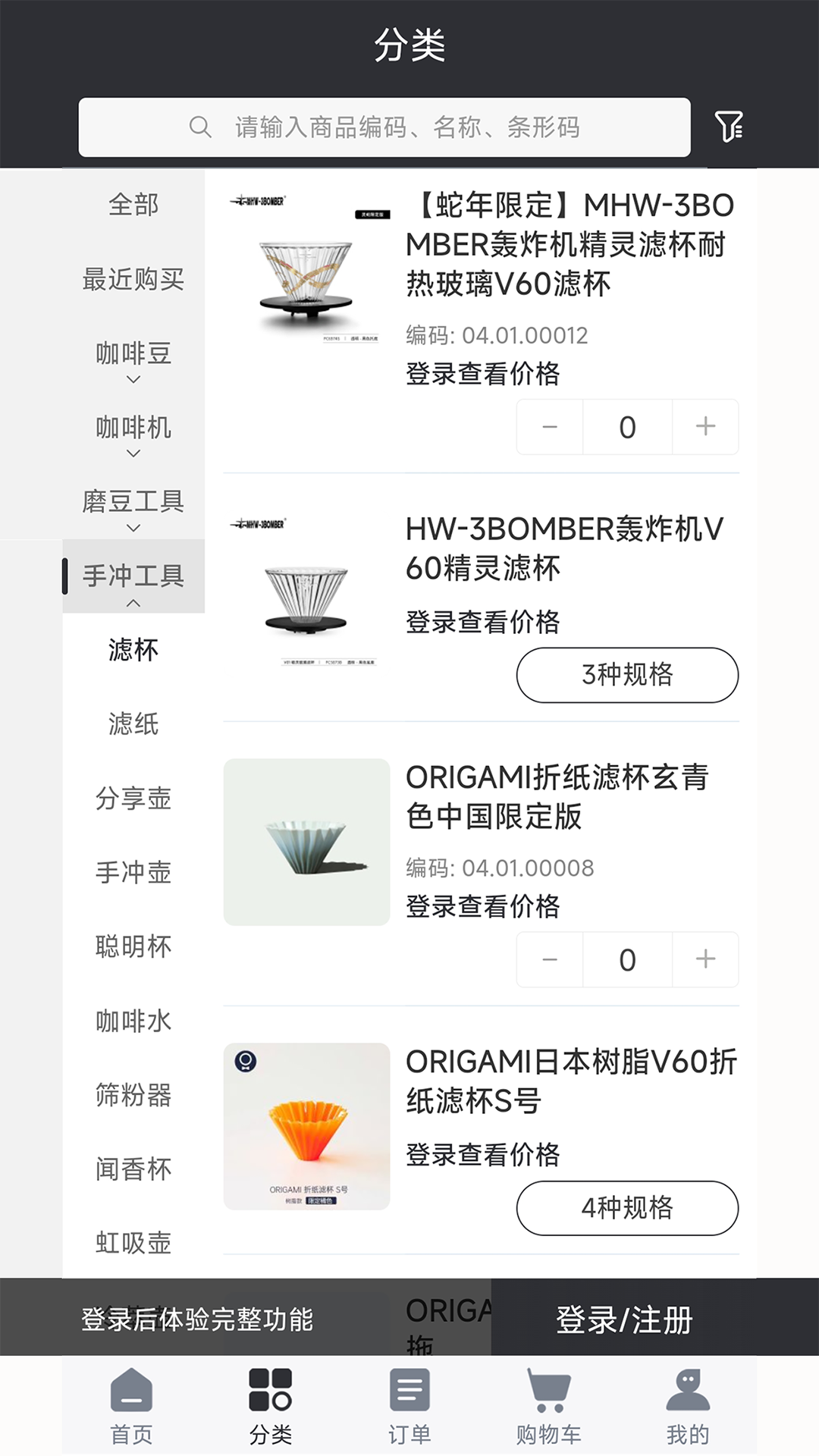Tap the 登录/注册 button

point(623,1319)
